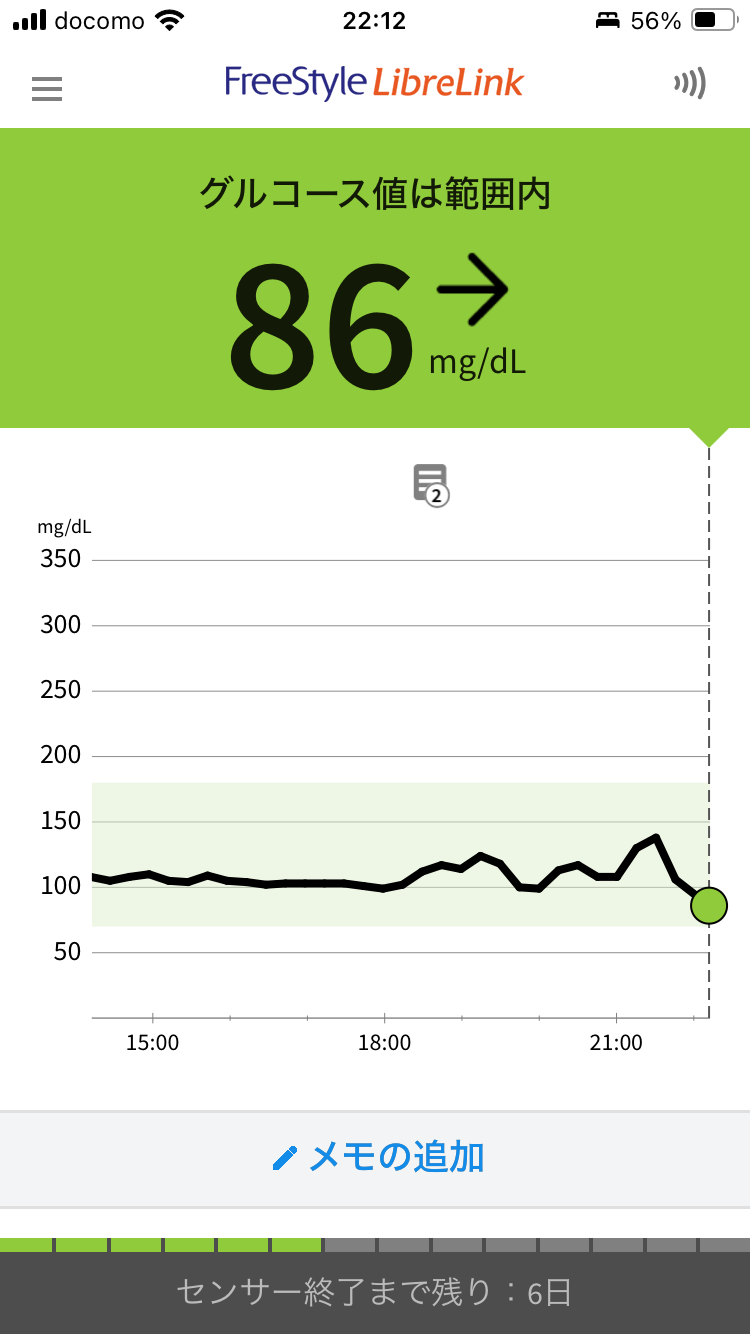Tap メモの追加 to add a note
Image resolution: width=750 pixels, height=1334 pixels.
pyautogui.click(x=378, y=1158)
